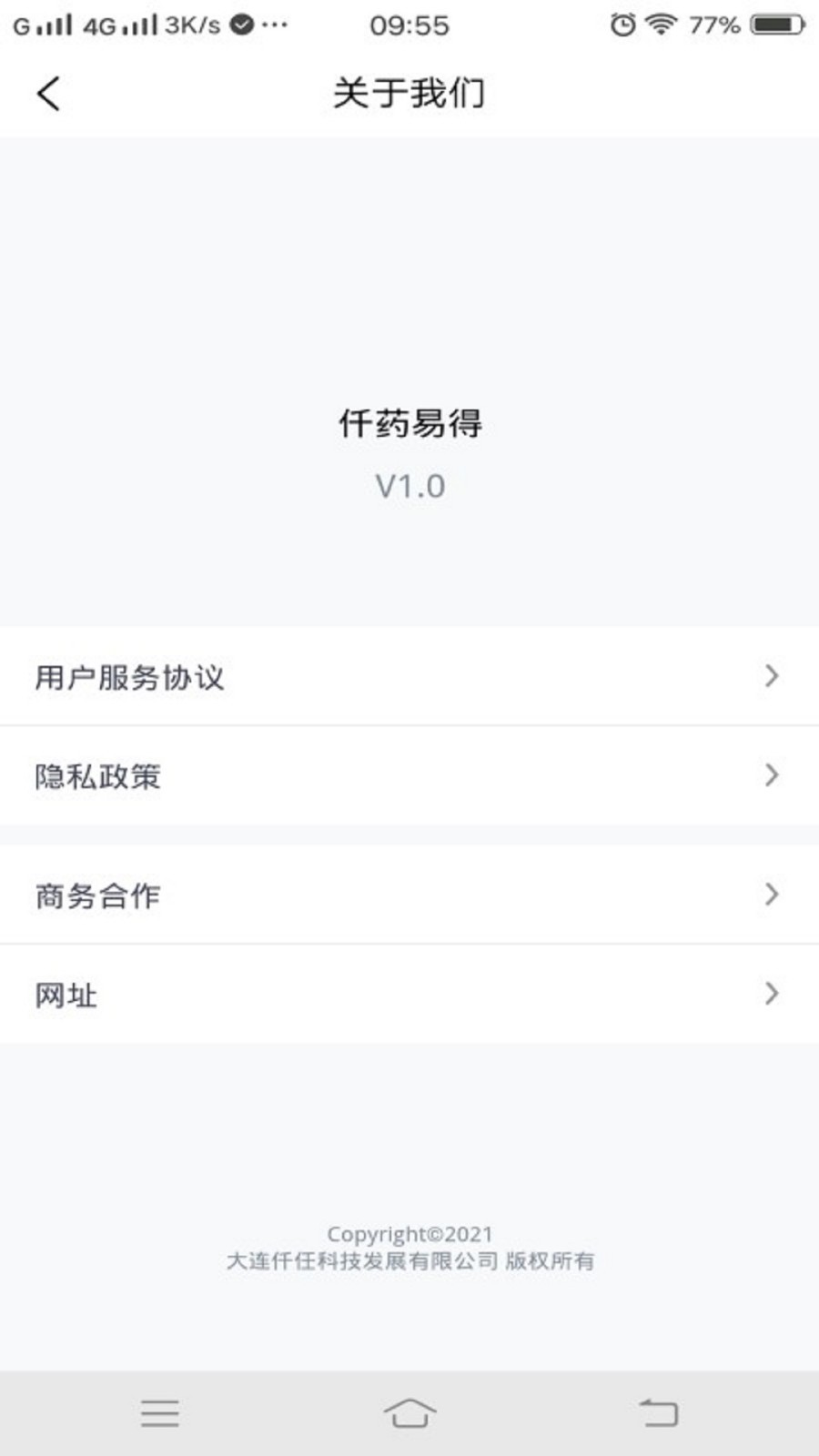Go back from 关于我们 page

(48, 93)
